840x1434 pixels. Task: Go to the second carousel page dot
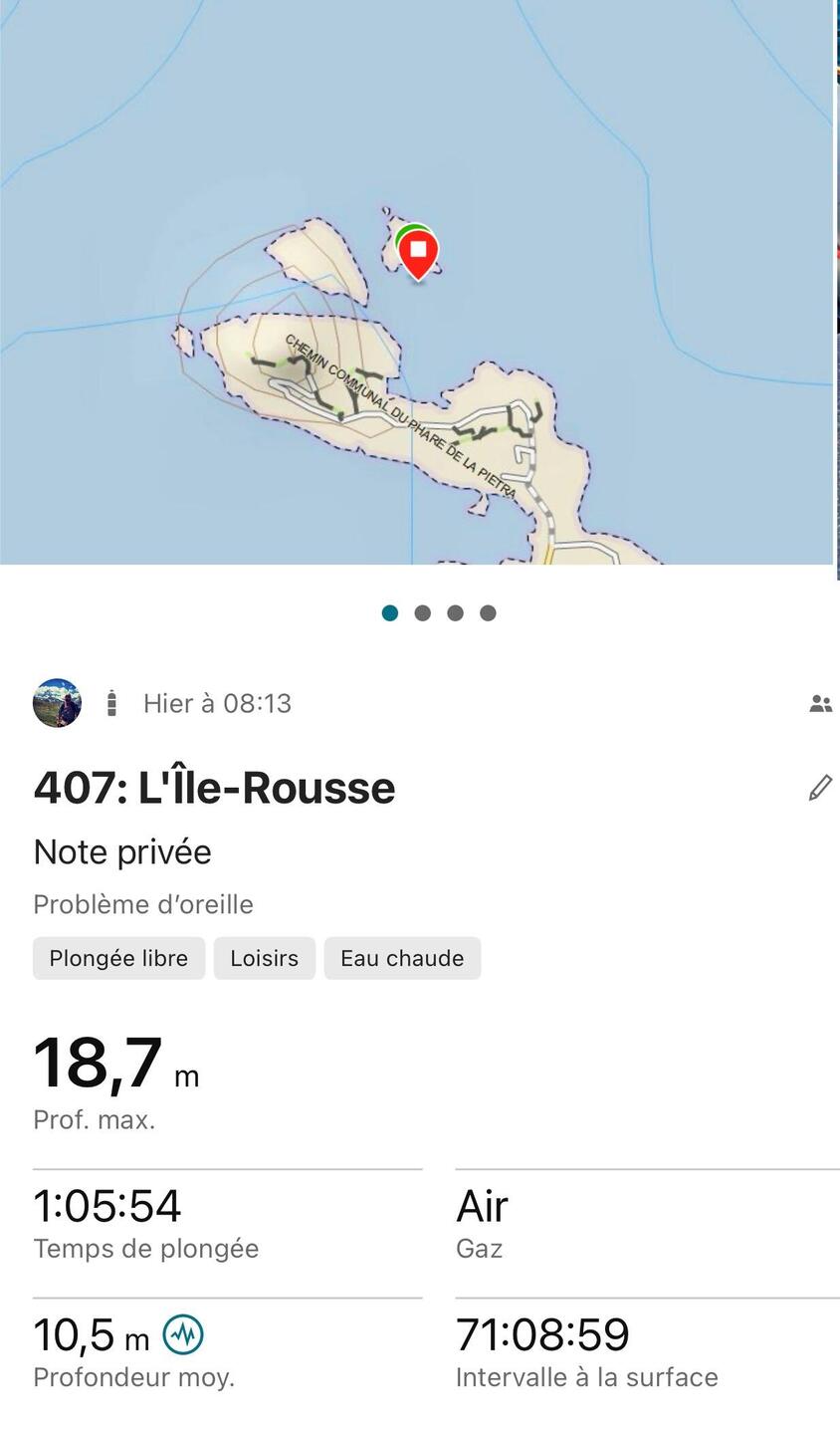coord(423,612)
